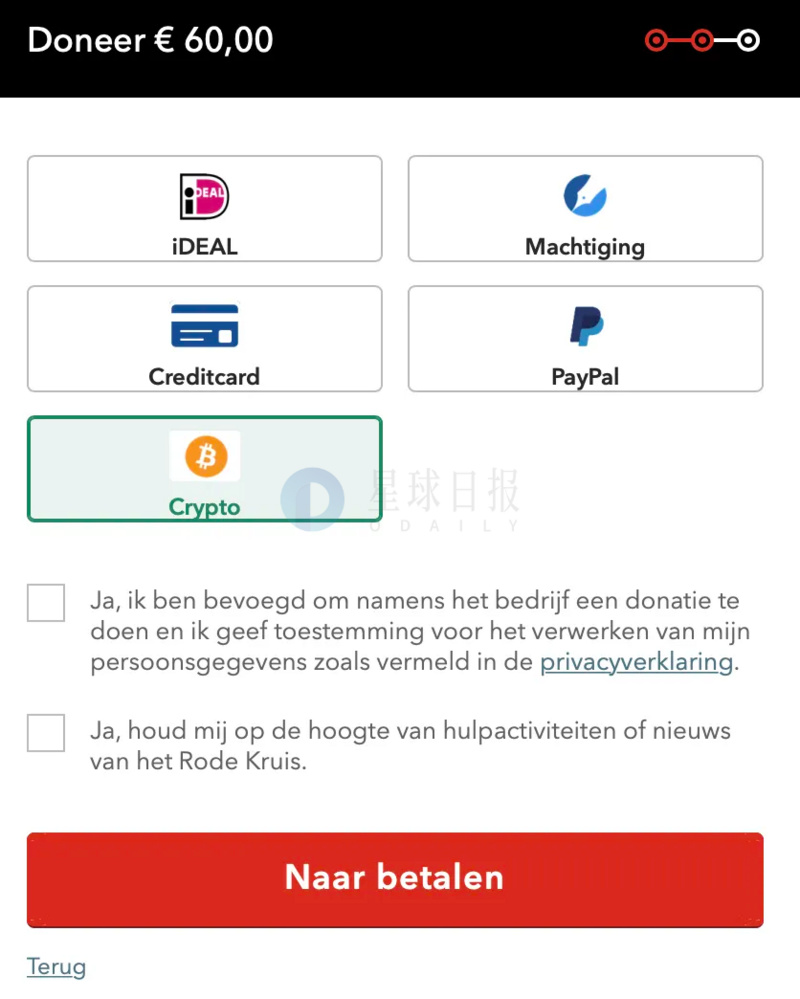This screenshot has height=999, width=800.
Task: Tap the Naar betalen button
Action: click(x=395, y=879)
